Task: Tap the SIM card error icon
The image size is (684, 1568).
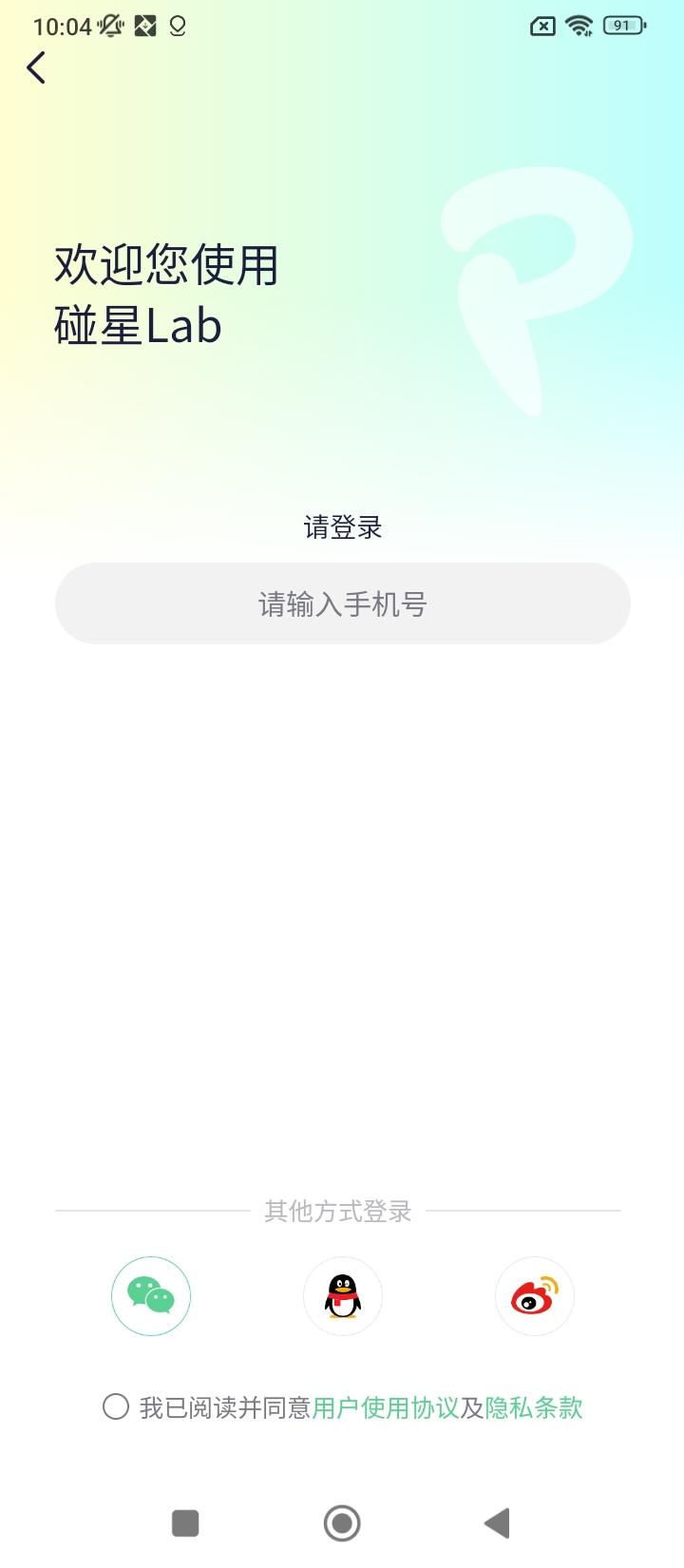Action: 541,27
